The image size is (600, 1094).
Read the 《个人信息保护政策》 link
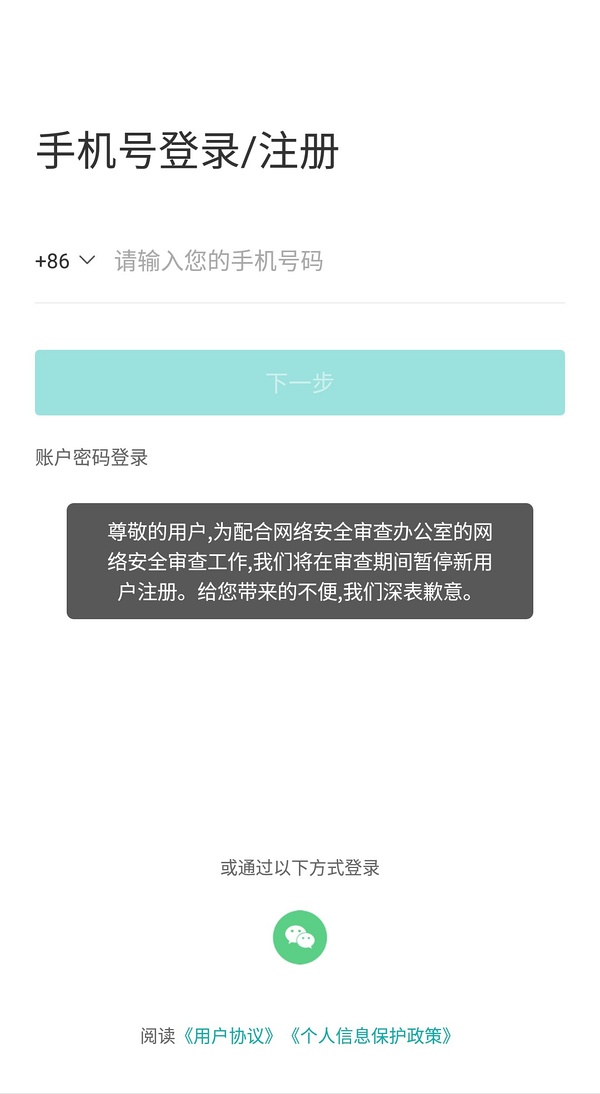point(372,1036)
